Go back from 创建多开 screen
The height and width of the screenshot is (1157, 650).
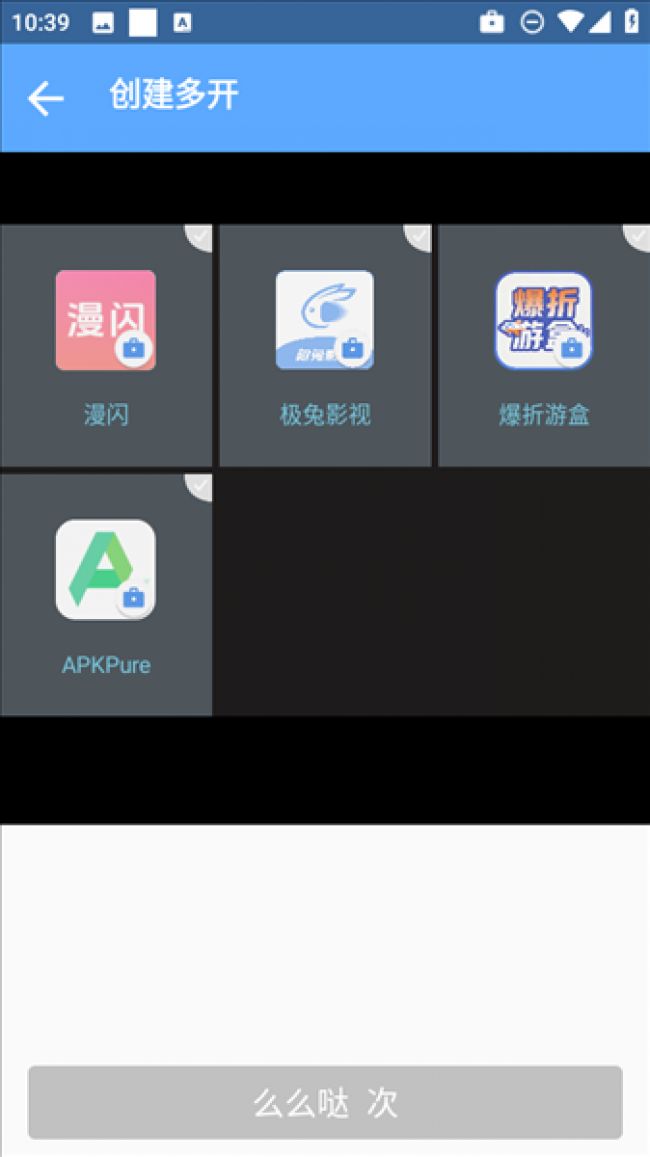tap(45, 98)
